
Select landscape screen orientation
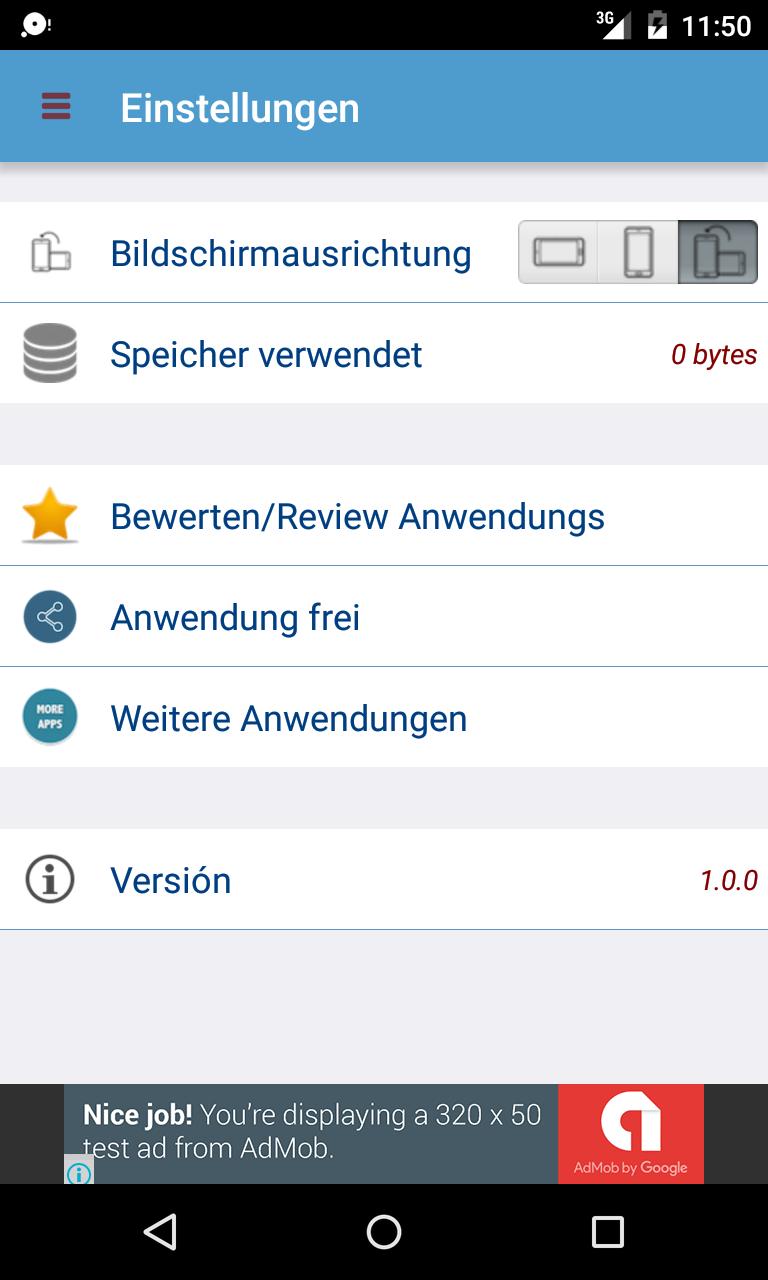558,252
